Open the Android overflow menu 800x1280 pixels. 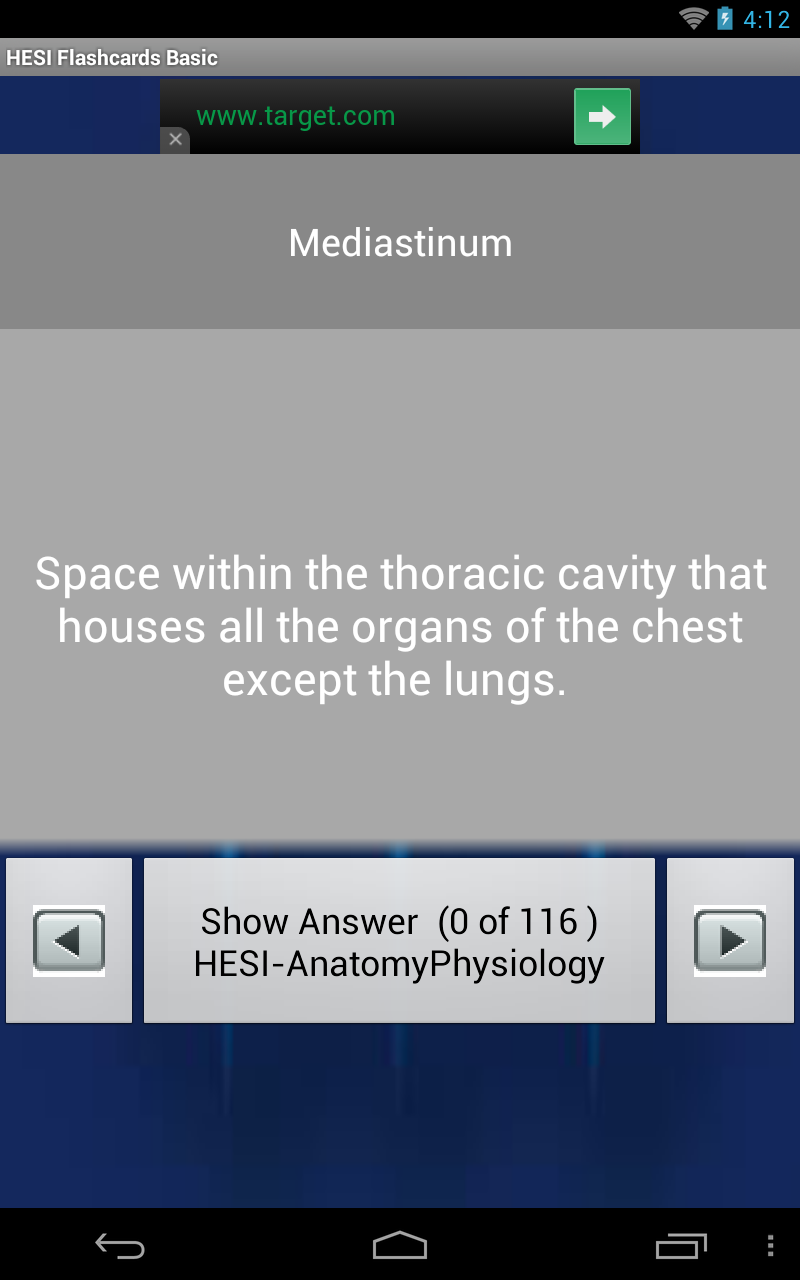[768, 1246]
